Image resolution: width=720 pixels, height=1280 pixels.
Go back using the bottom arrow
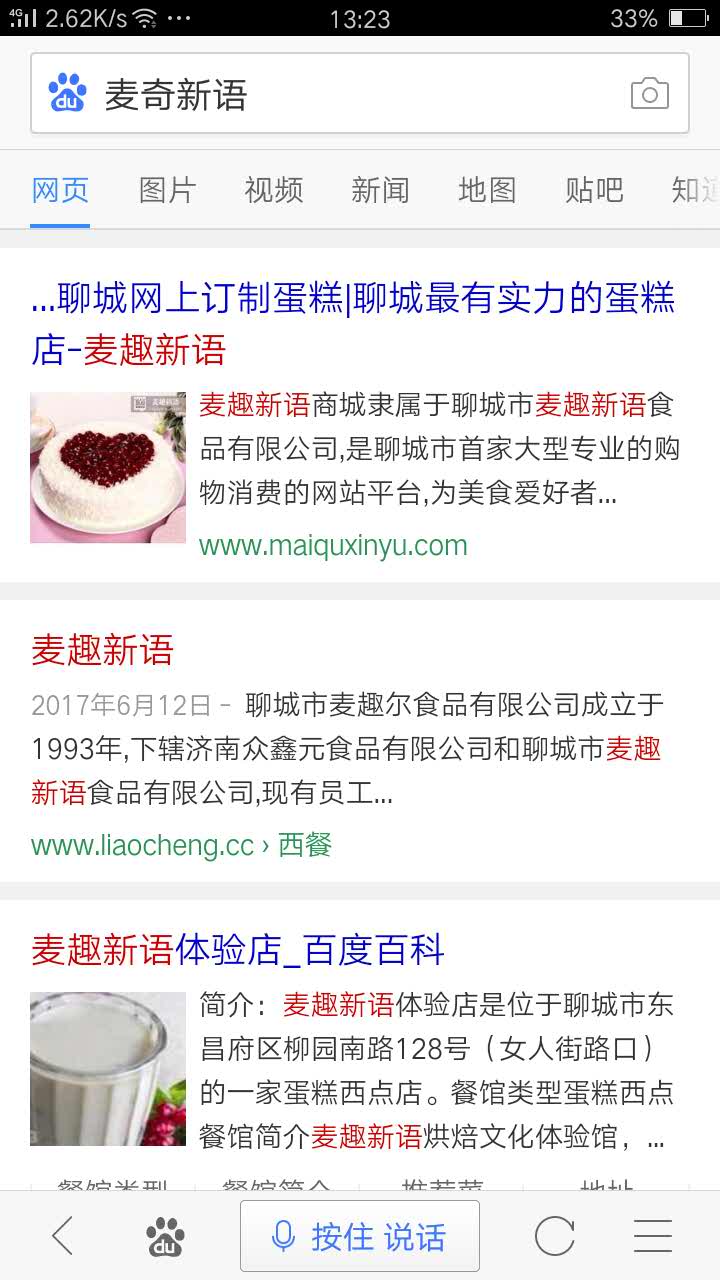coord(62,1236)
